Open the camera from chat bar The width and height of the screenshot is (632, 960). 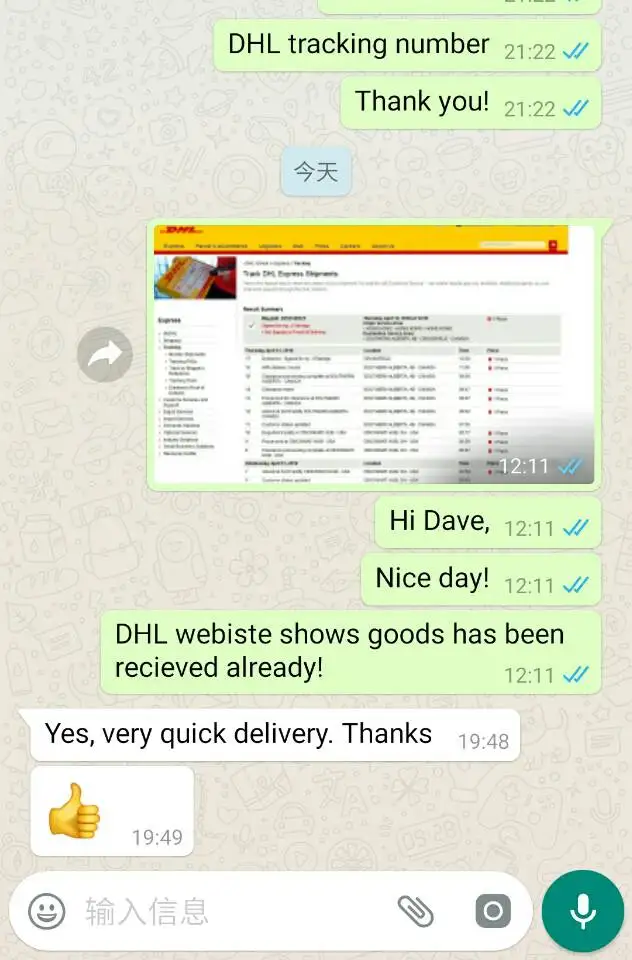click(493, 911)
